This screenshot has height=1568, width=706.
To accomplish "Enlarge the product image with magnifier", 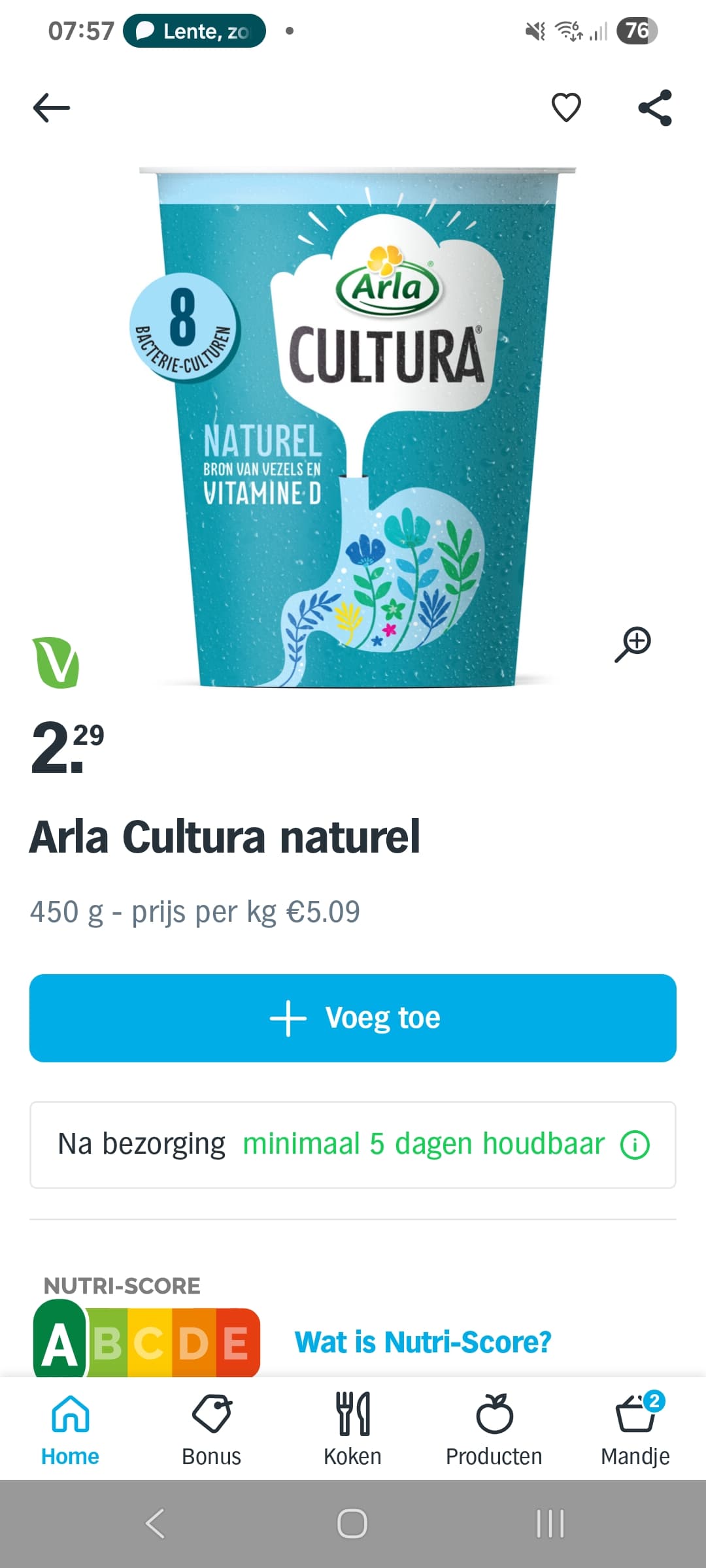I will point(633,644).
